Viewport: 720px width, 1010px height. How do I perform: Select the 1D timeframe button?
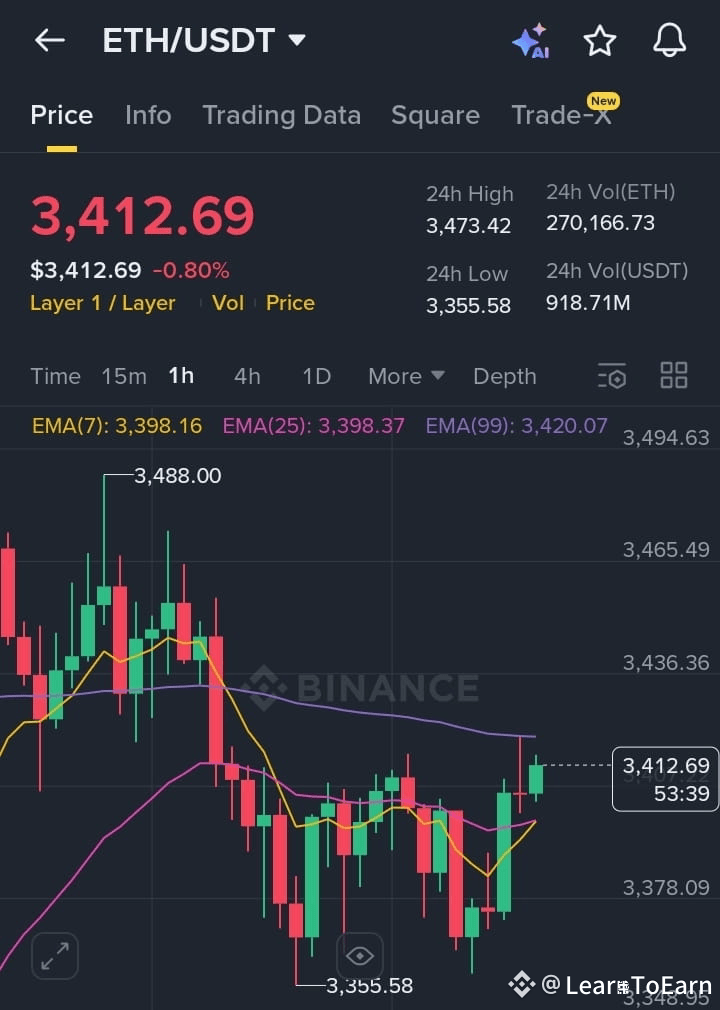[x=316, y=376]
